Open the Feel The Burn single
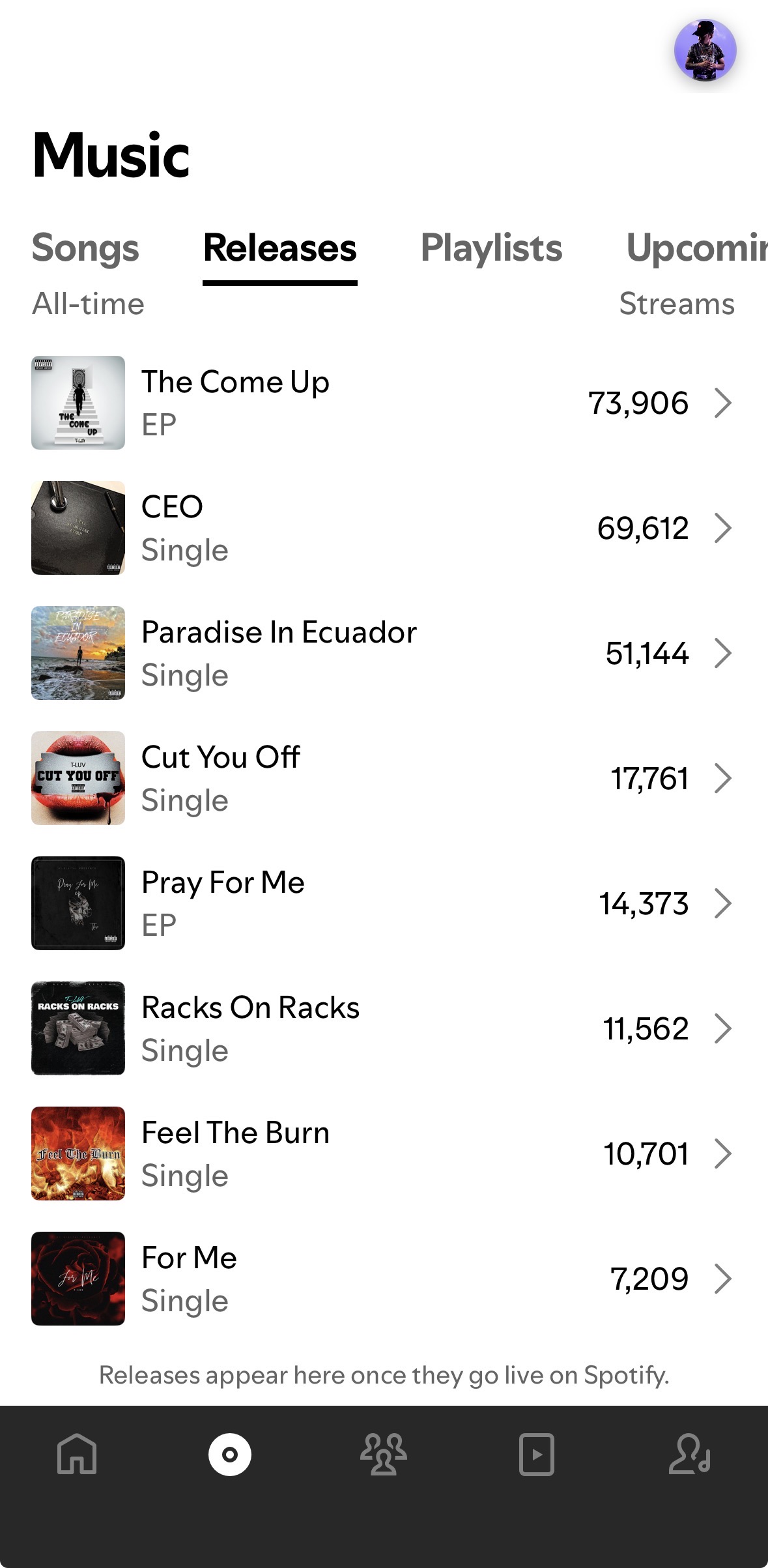This screenshot has height=1568, width=768. tap(383, 1154)
